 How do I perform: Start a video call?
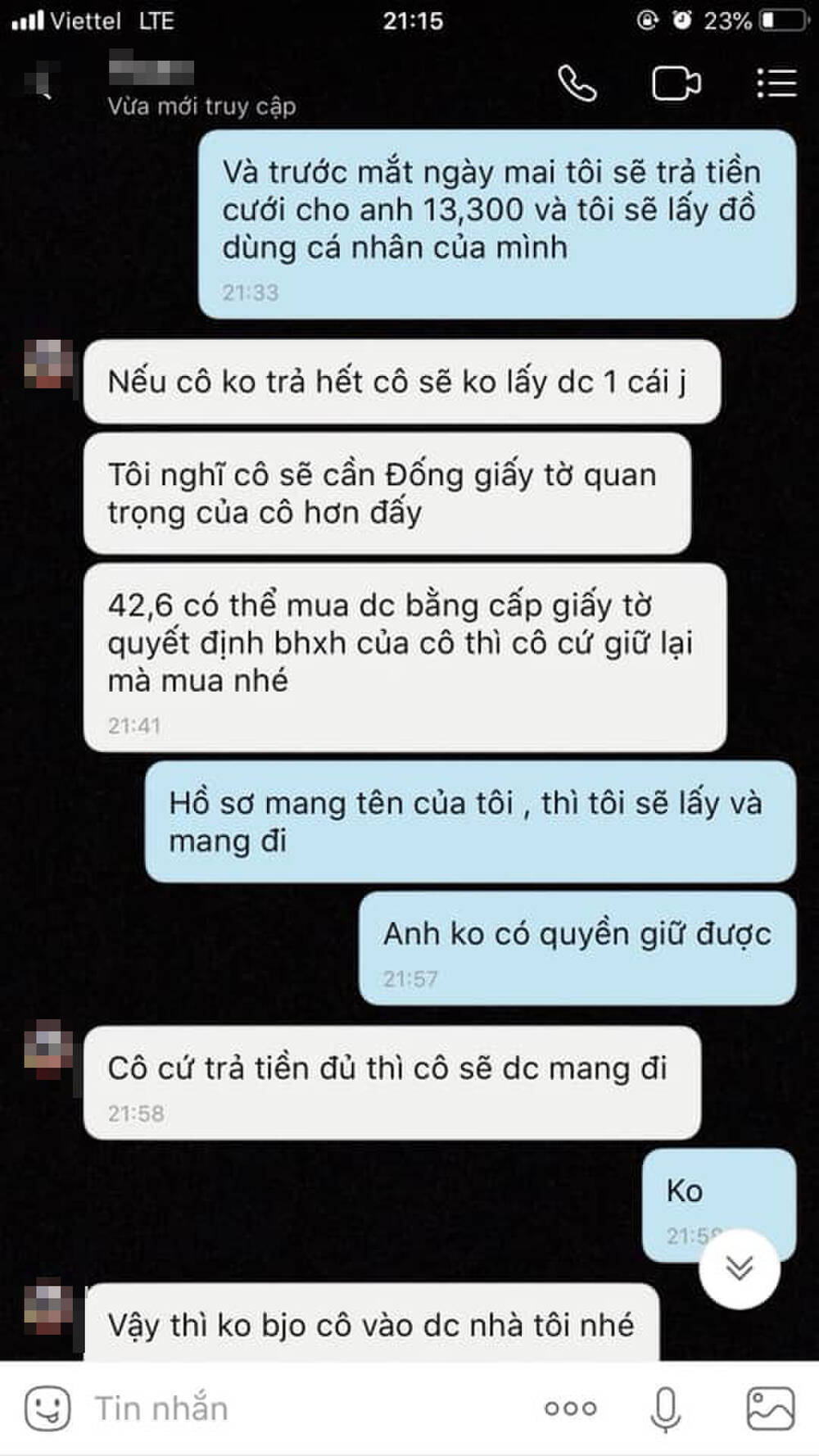pyautogui.click(x=676, y=84)
